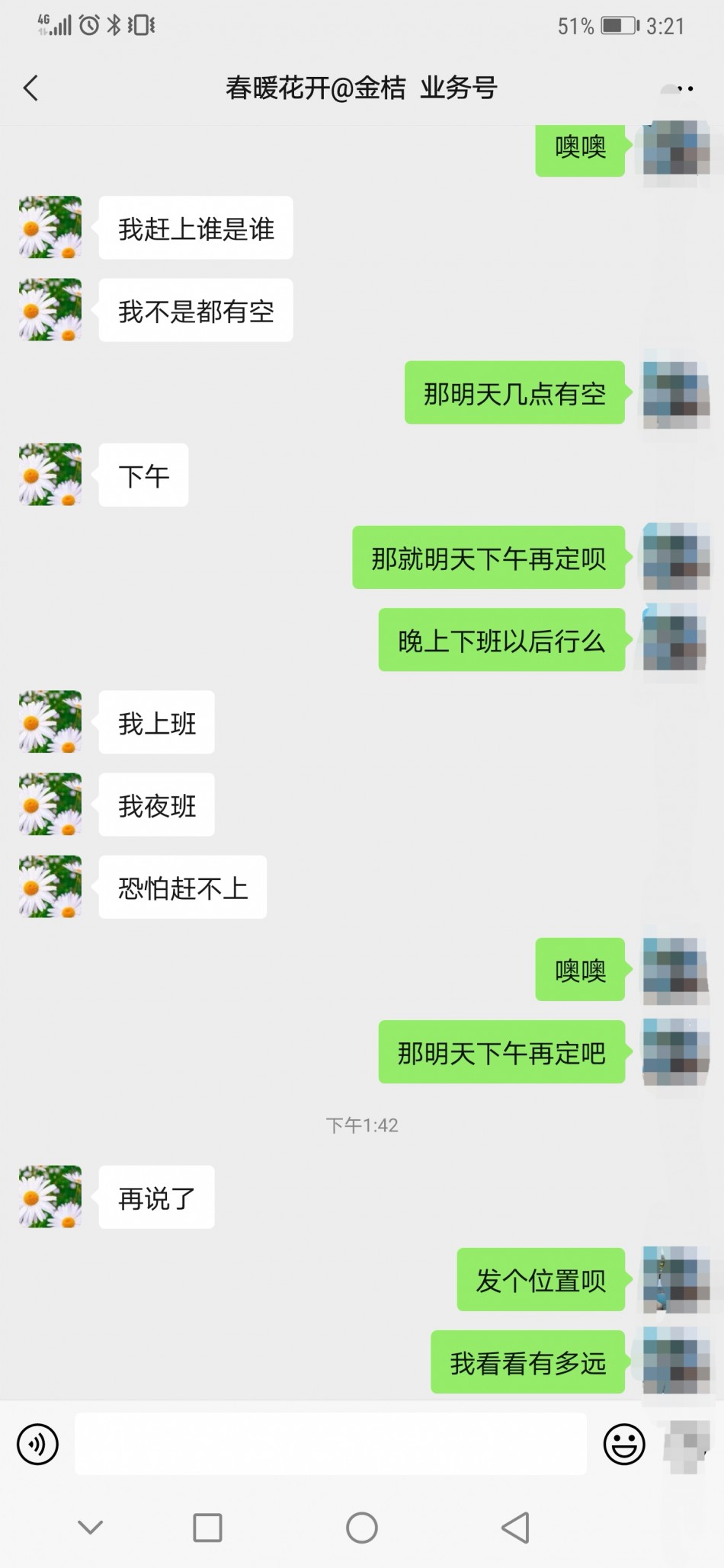The image size is (724, 1568).
Task: Switch to voice message input
Action: tap(37, 1443)
